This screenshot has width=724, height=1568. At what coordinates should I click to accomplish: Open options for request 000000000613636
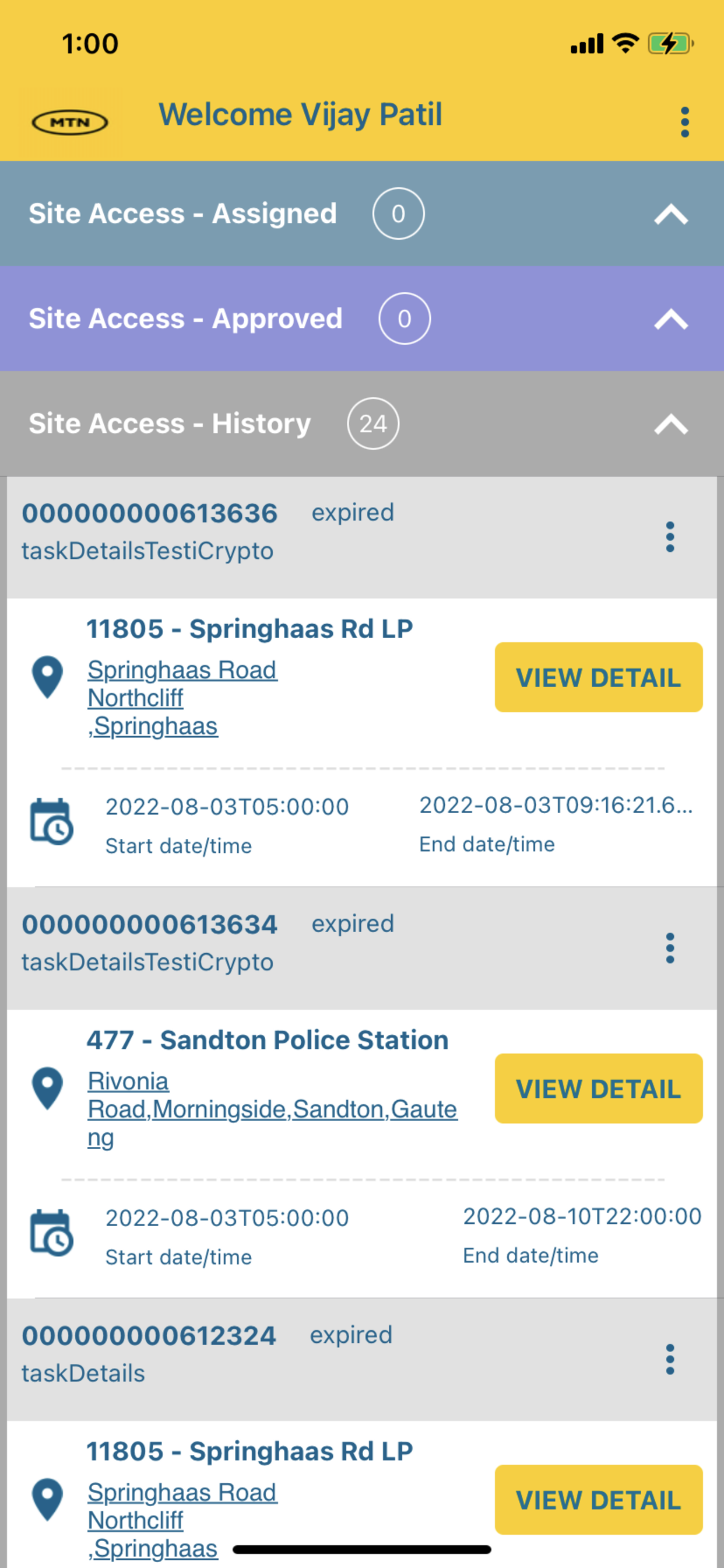670,537
